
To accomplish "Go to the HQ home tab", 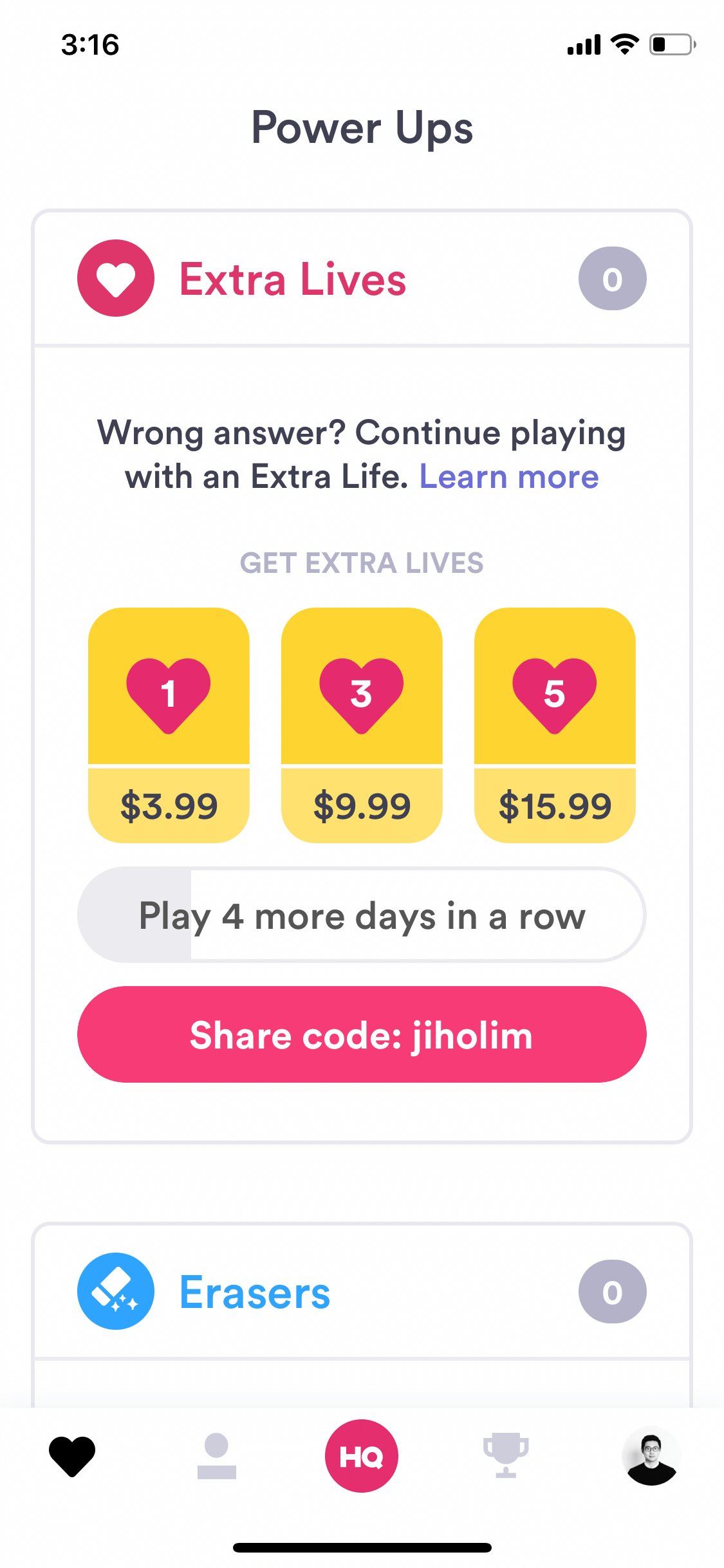I will click(x=362, y=1456).
